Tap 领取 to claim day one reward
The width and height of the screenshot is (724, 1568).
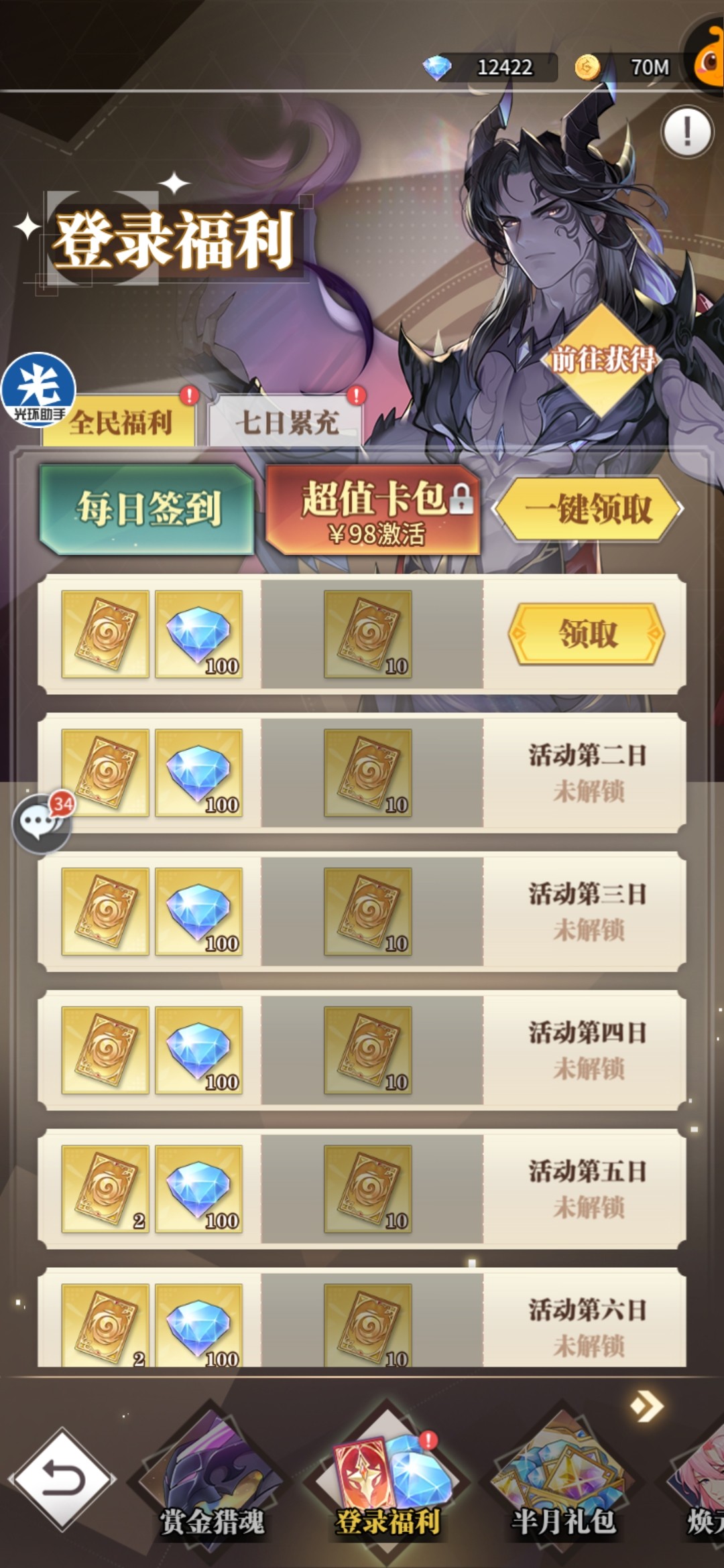tap(587, 634)
